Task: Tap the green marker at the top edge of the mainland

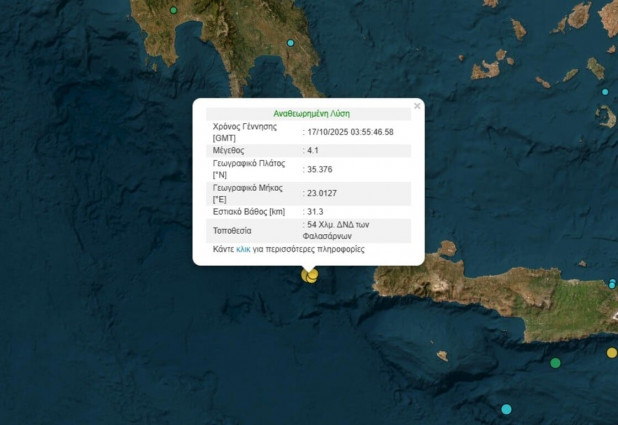Action: coord(173,10)
